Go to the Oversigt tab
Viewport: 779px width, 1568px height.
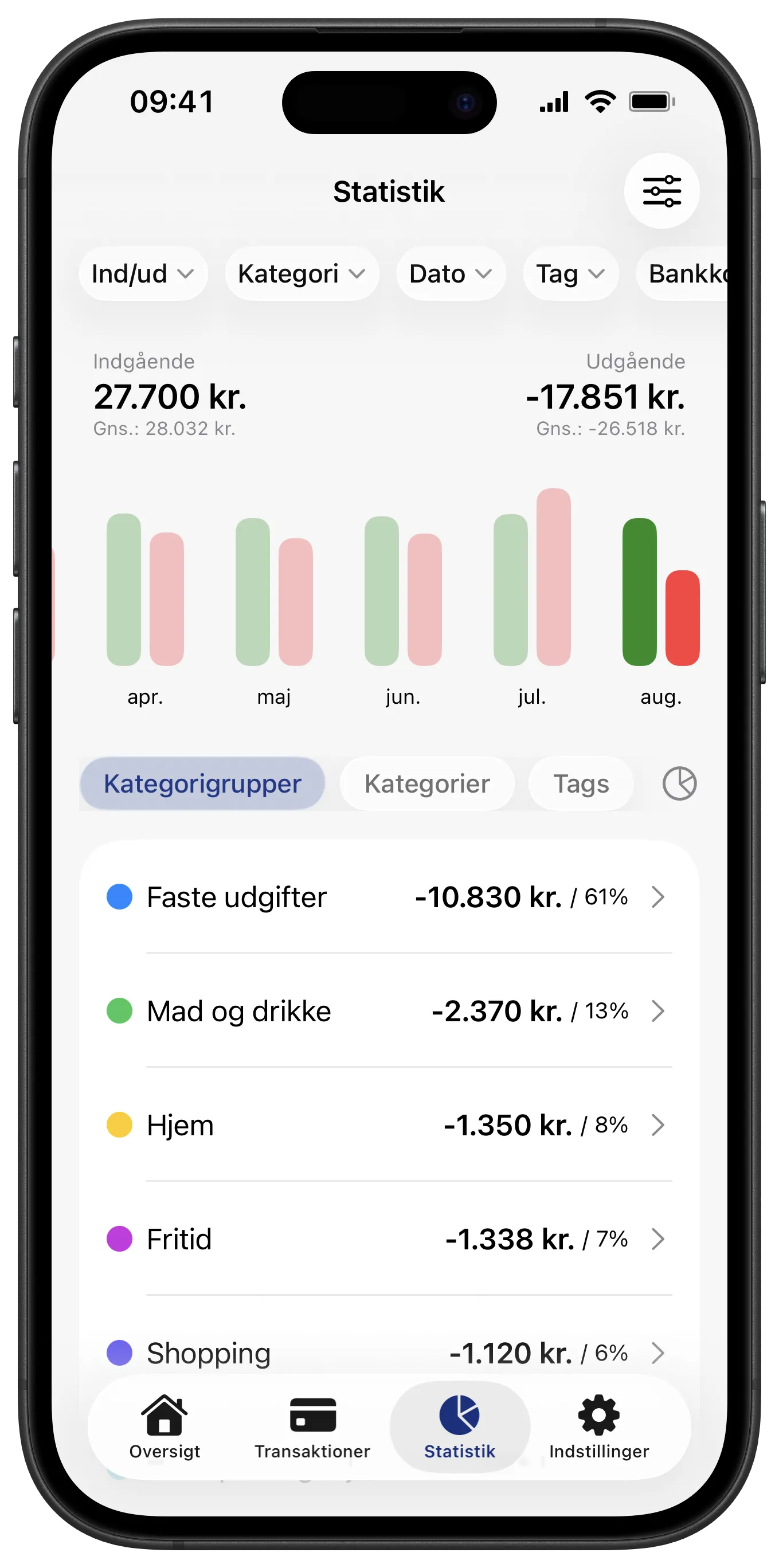coord(165,1427)
